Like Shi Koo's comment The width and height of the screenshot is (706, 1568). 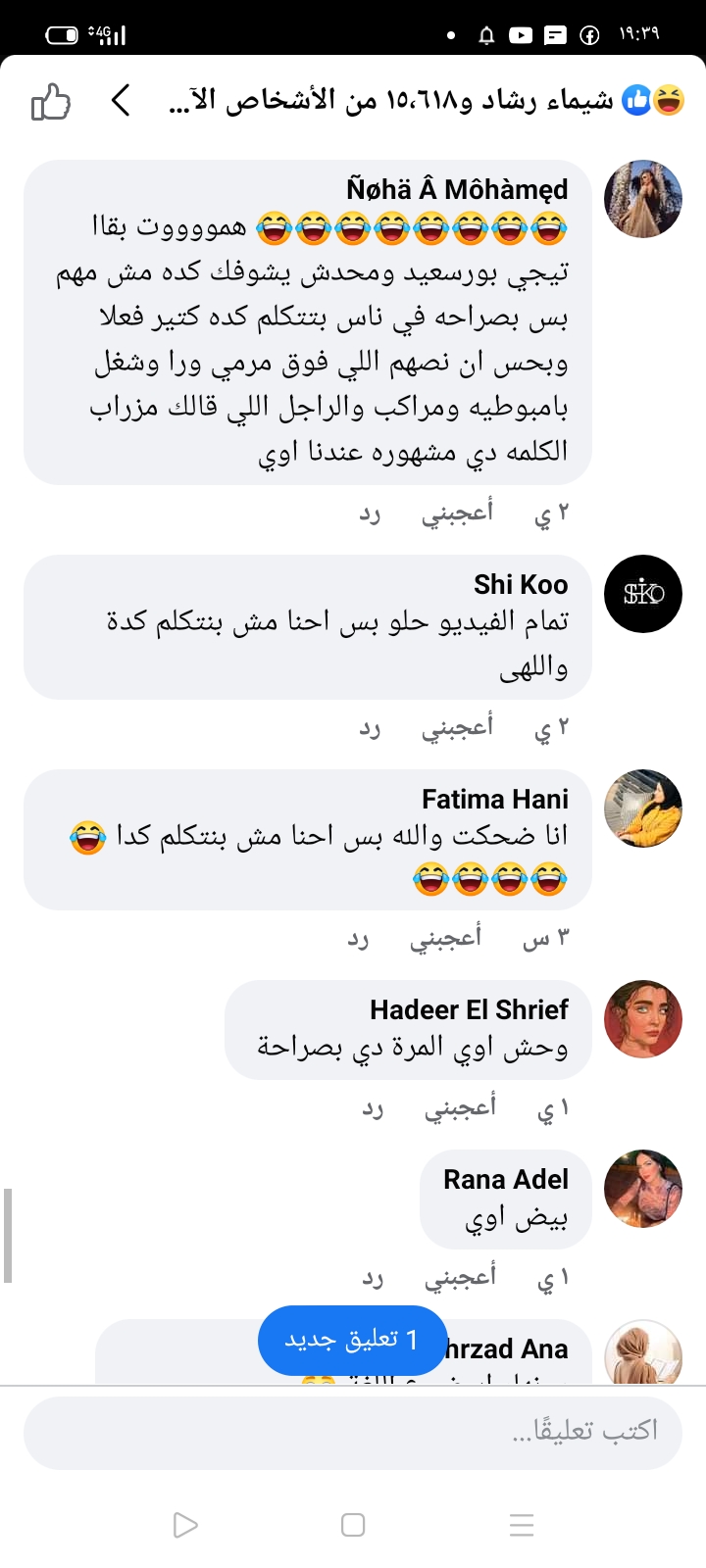[457, 727]
